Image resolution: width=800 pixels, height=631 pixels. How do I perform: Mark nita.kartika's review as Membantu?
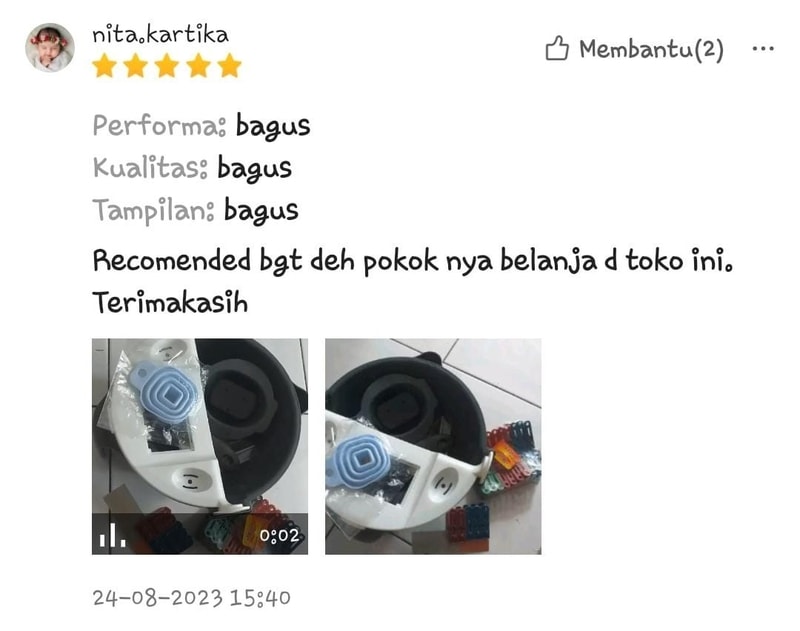(x=634, y=50)
